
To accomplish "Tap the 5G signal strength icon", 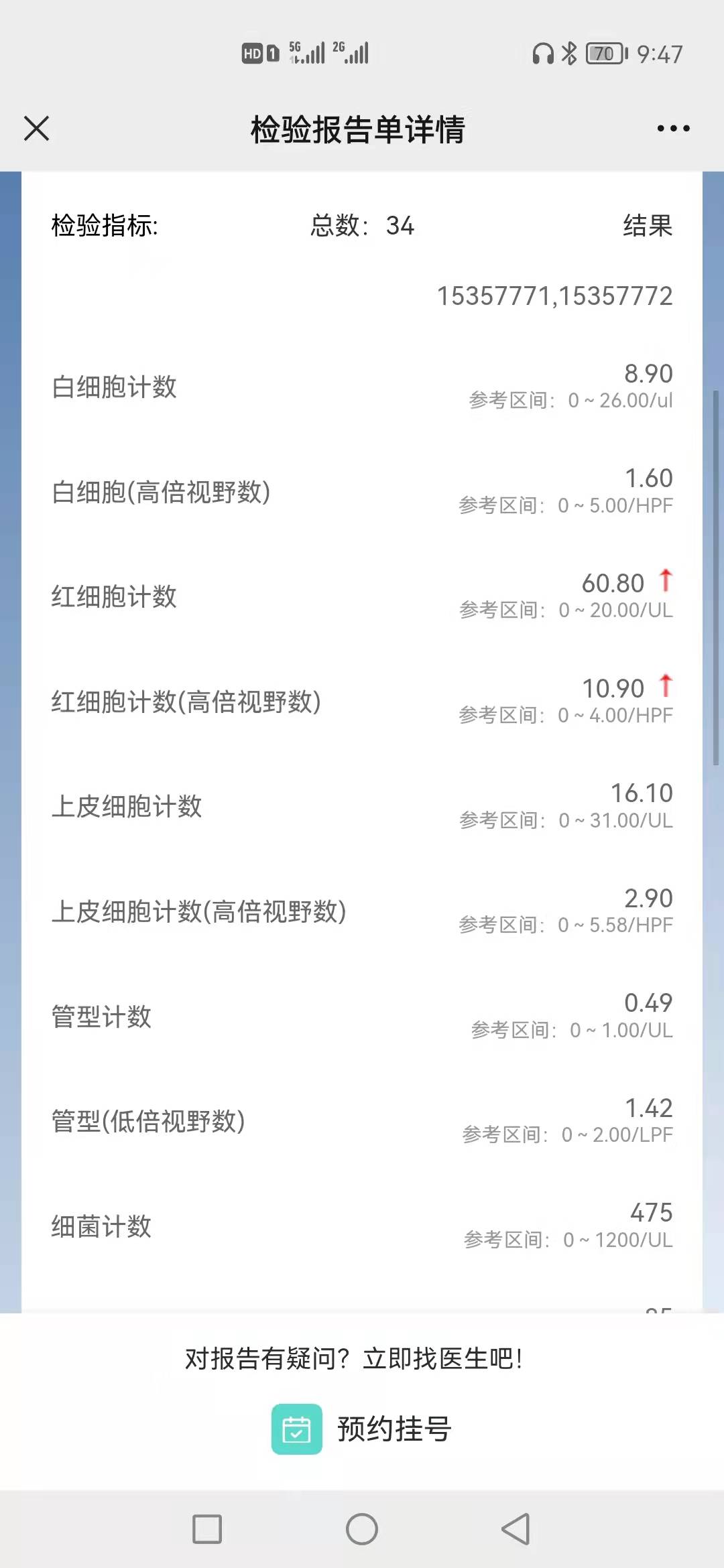I will click(308, 51).
